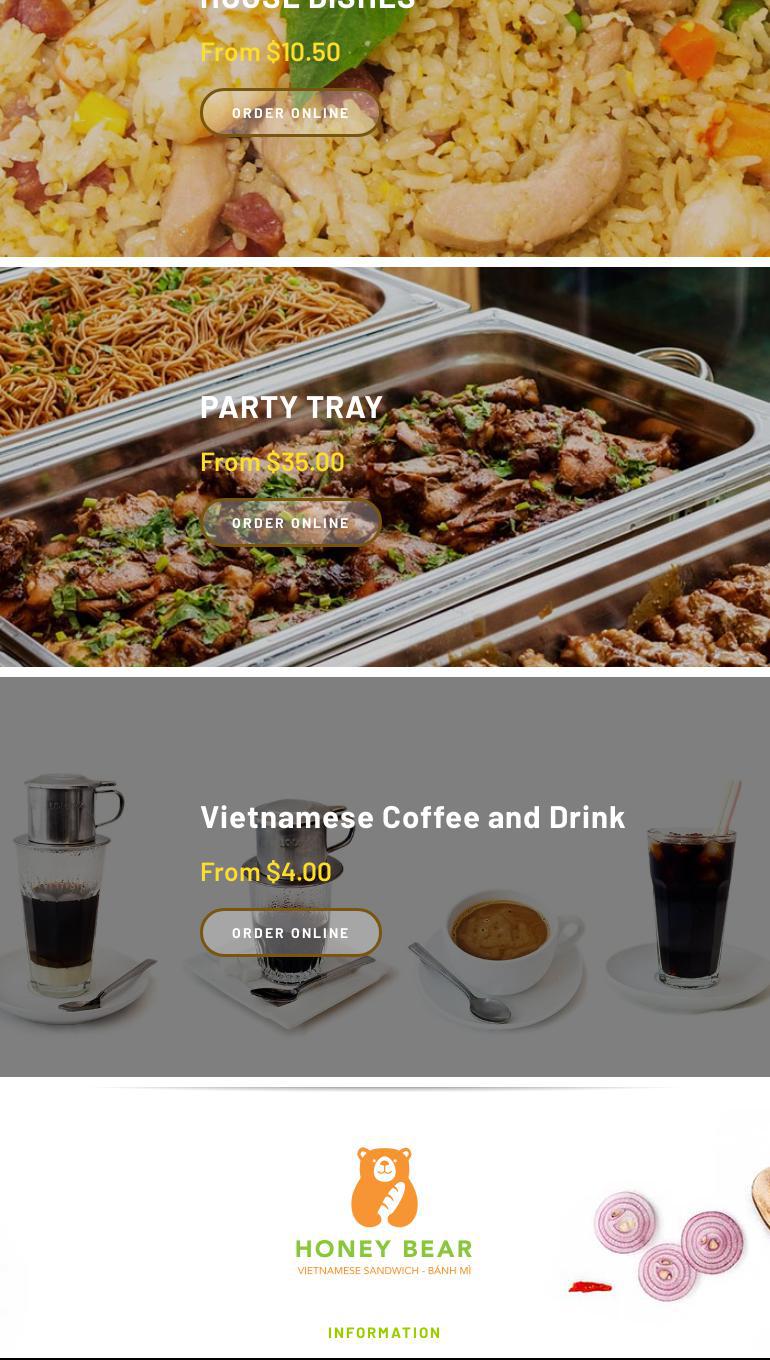Order Vietnamese Coffee and Drink online
This screenshot has width=770, height=1360.
pyautogui.click(x=290, y=933)
